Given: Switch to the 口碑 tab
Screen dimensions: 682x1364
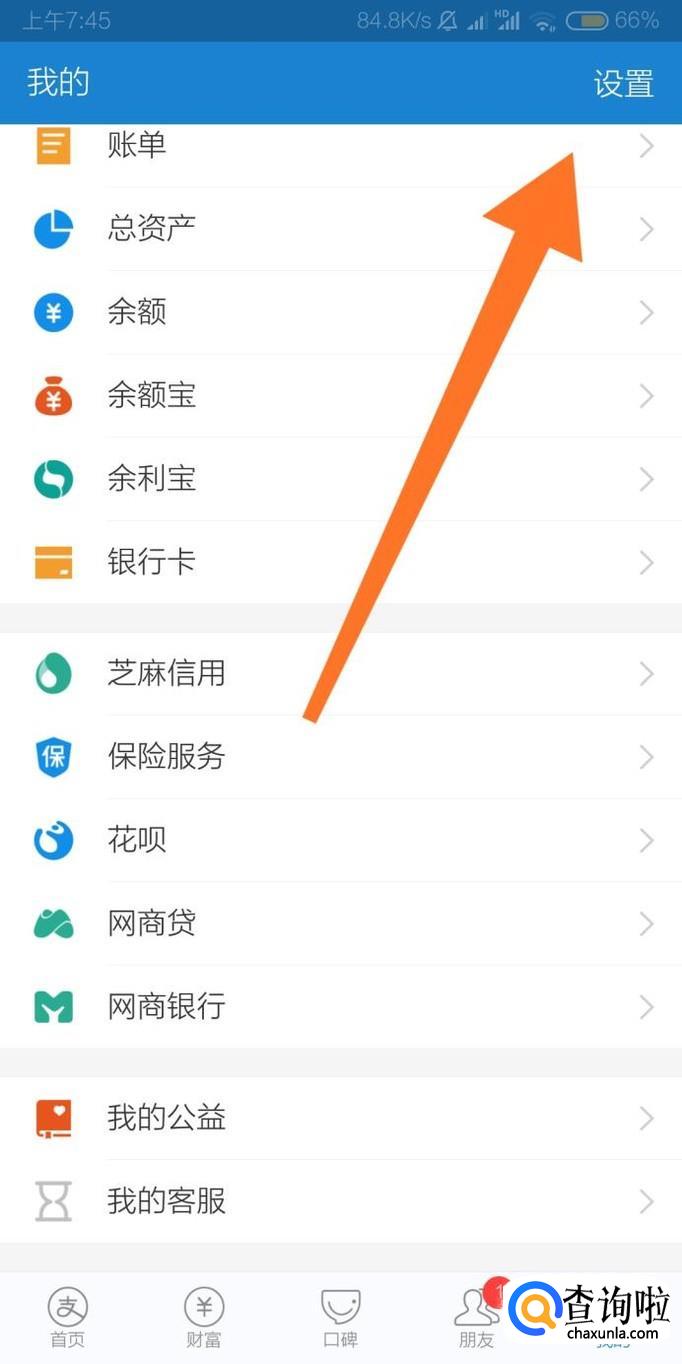Looking at the screenshot, I should pyautogui.click(x=340, y=1317).
